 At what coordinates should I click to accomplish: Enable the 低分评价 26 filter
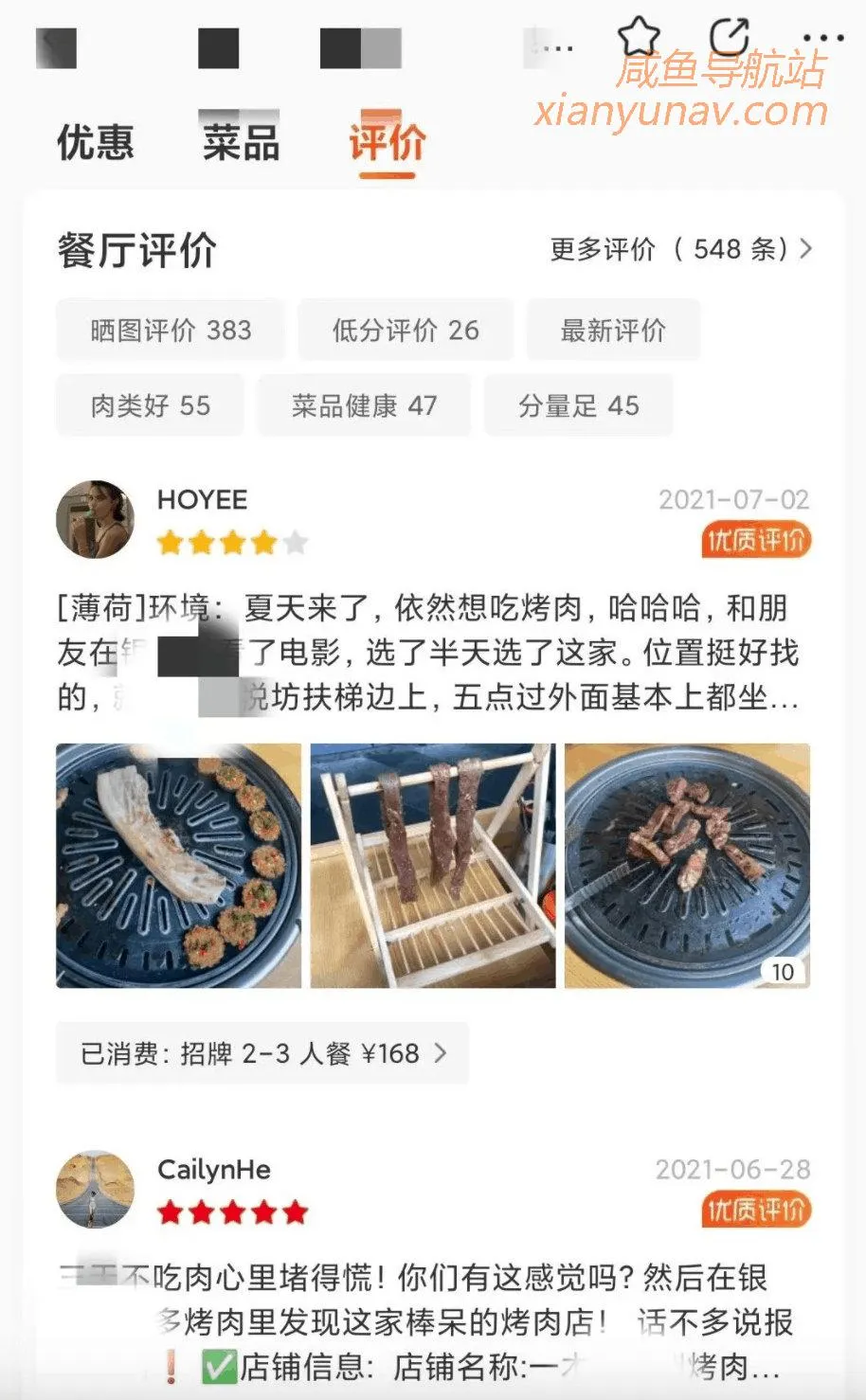coord(406,330)
